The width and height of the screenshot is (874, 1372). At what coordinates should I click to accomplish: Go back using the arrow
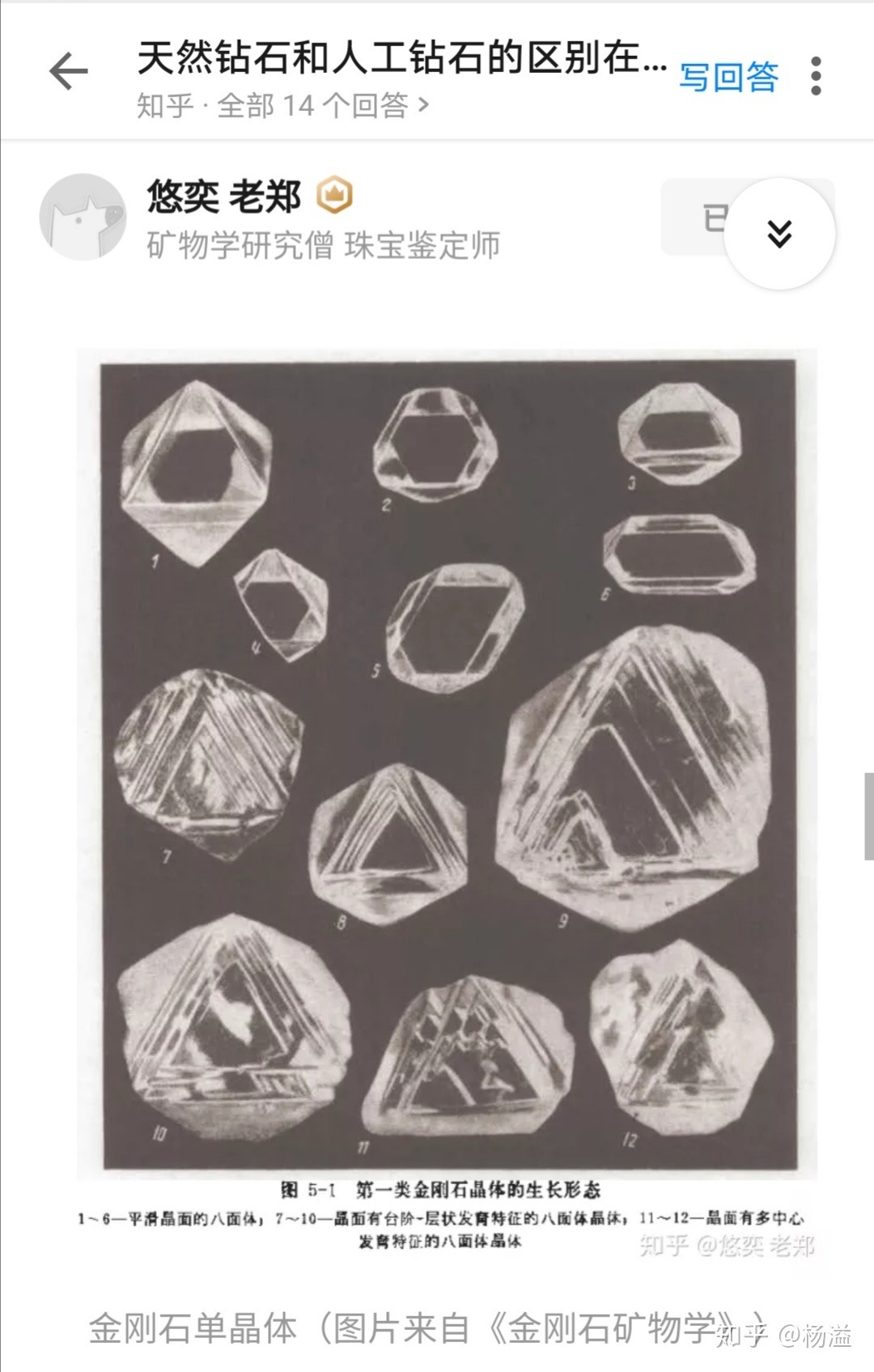[69, 73]
